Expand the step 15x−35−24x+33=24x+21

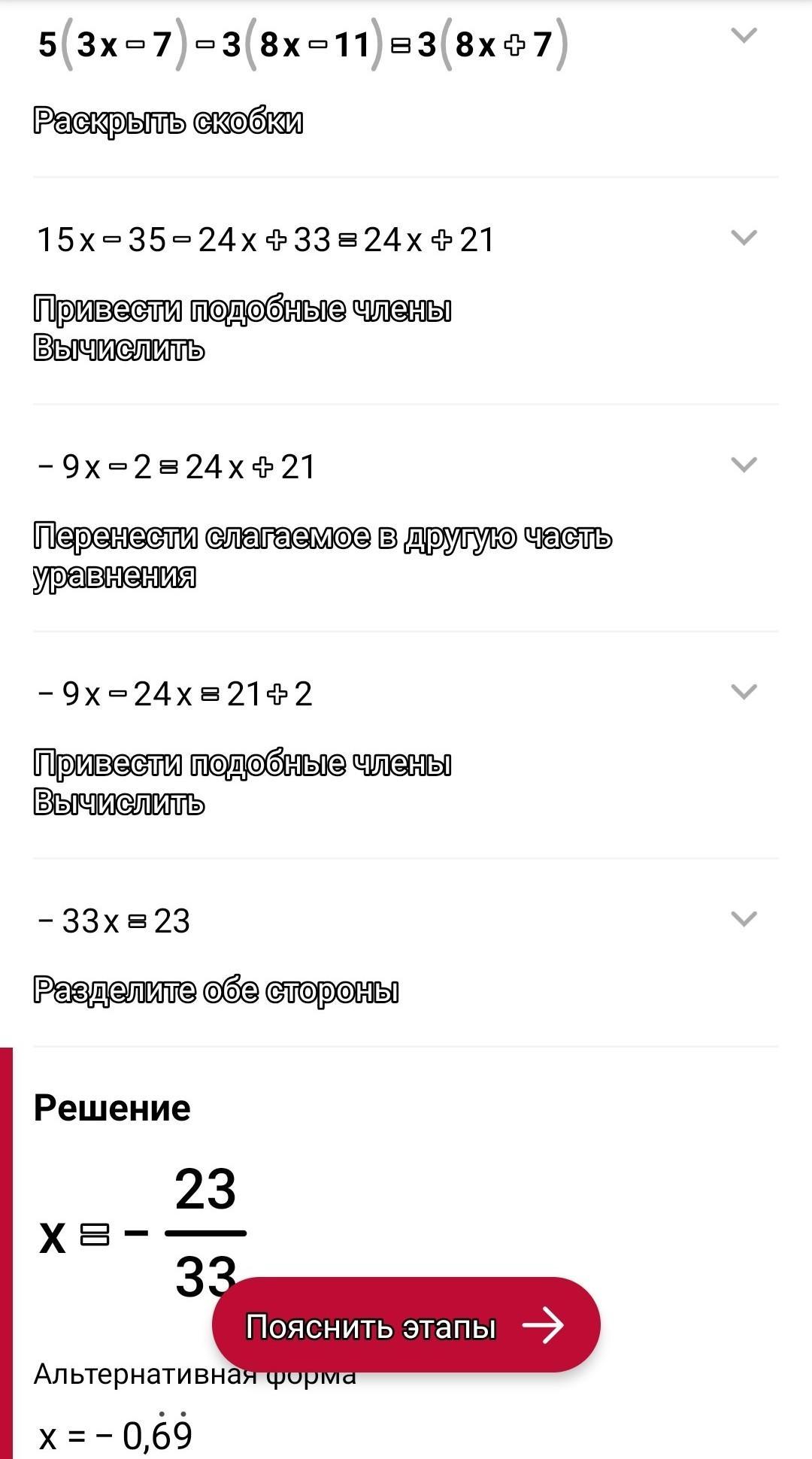[x=744, y=238]
